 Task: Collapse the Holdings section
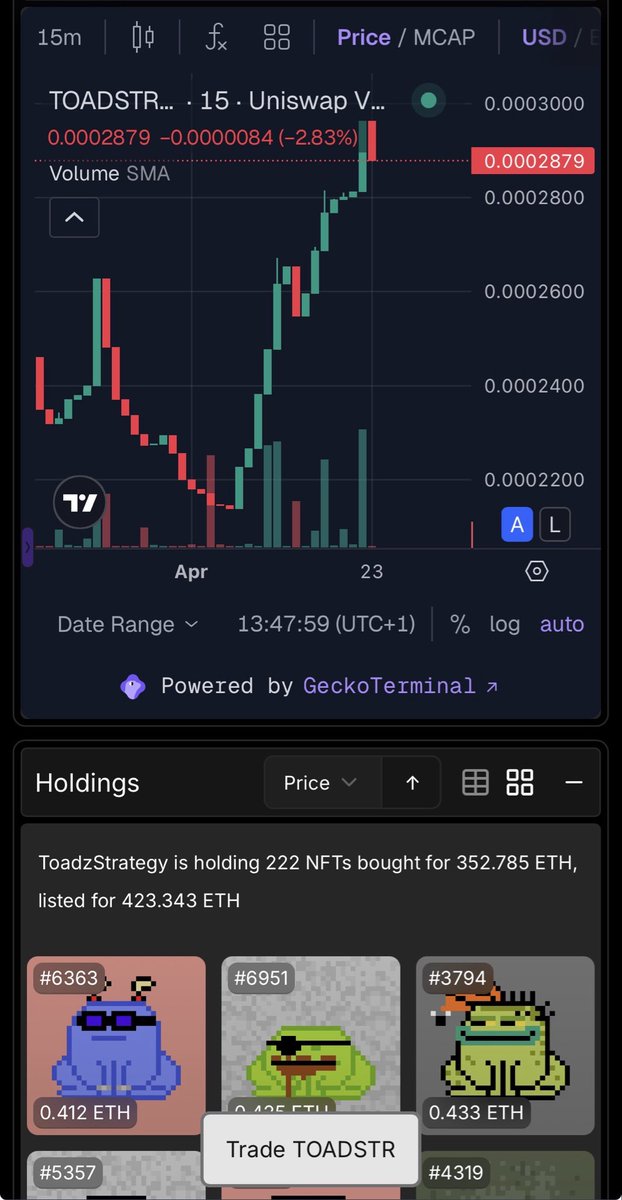(574, 782)
